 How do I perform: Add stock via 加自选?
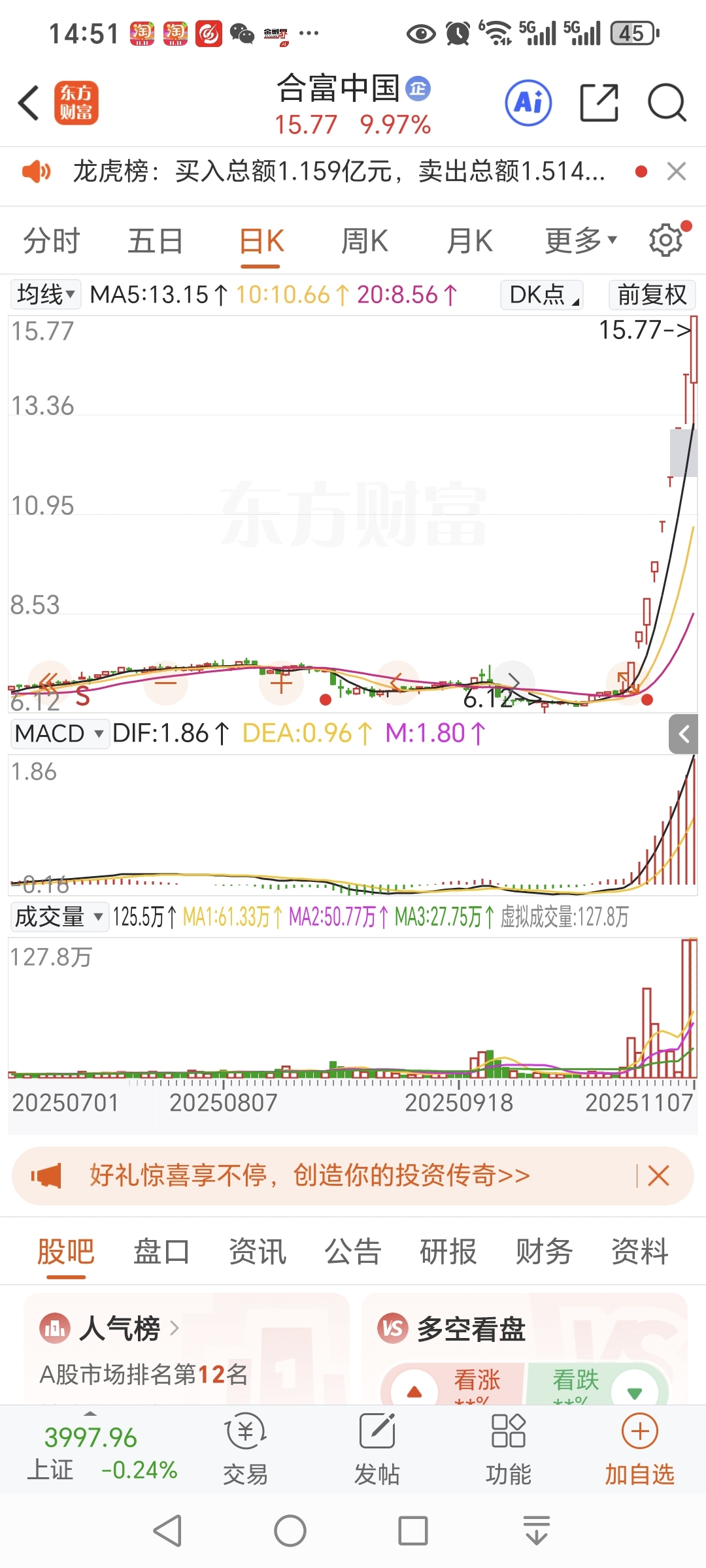point(639,1448)
